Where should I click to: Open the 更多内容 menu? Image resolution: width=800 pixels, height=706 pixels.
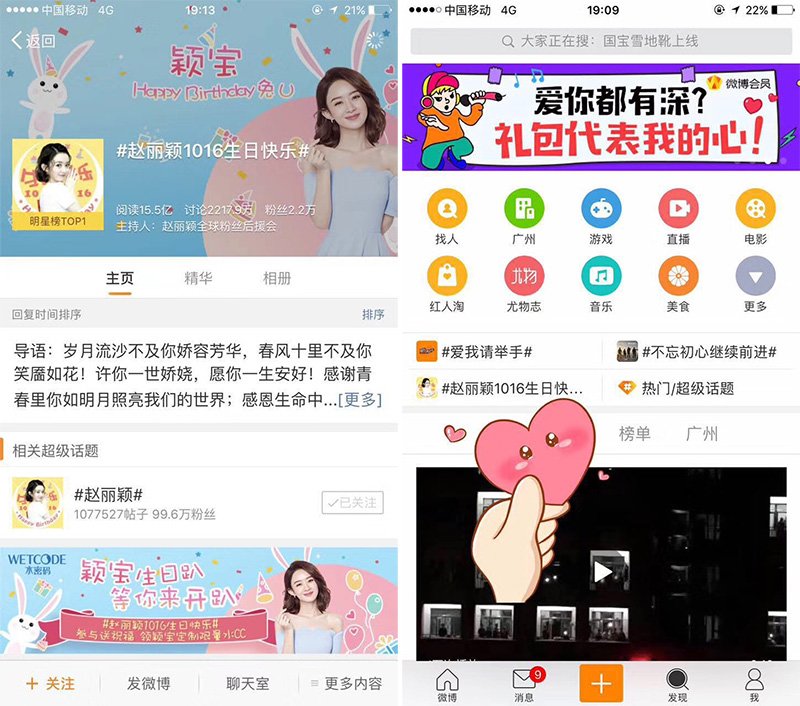(346, 684)
